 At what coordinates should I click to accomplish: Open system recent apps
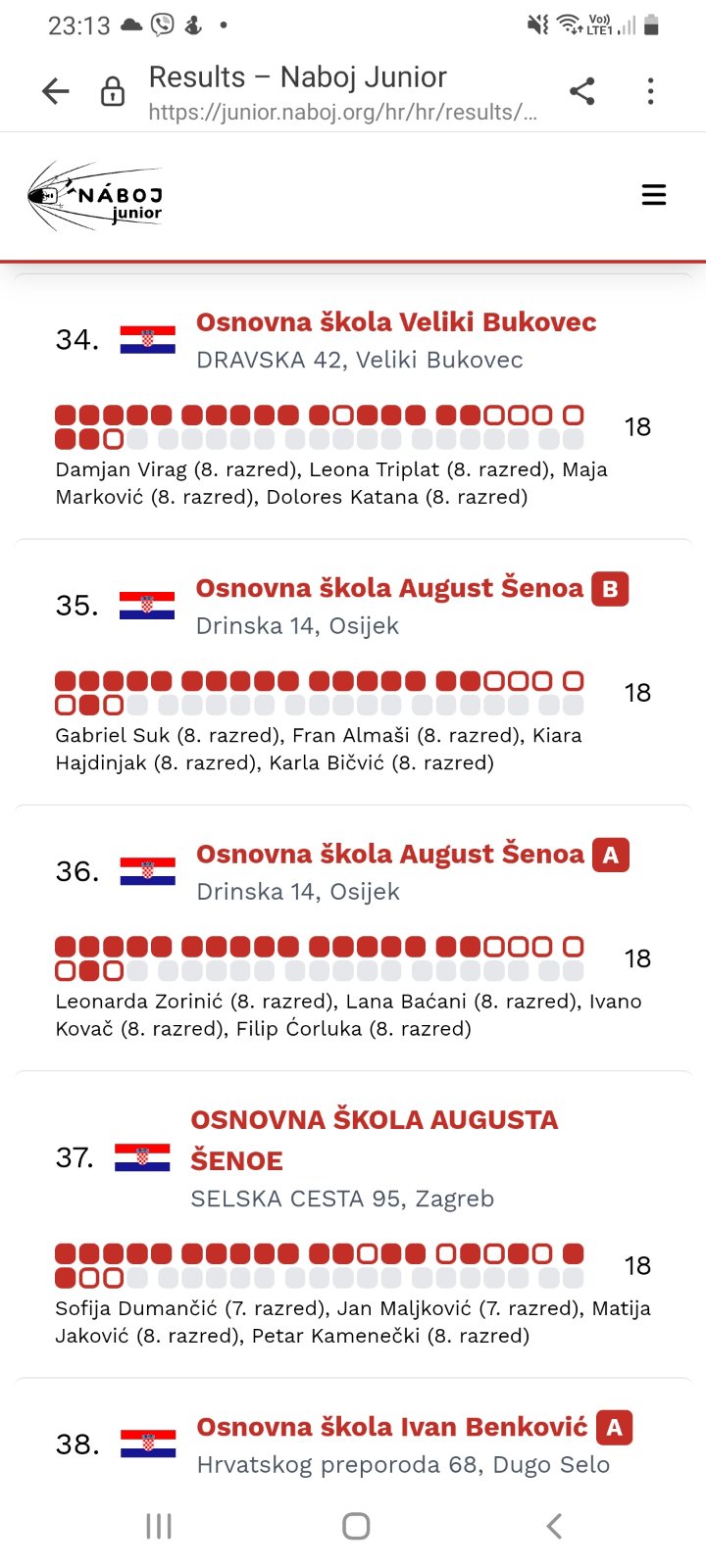click(159, 1526)
